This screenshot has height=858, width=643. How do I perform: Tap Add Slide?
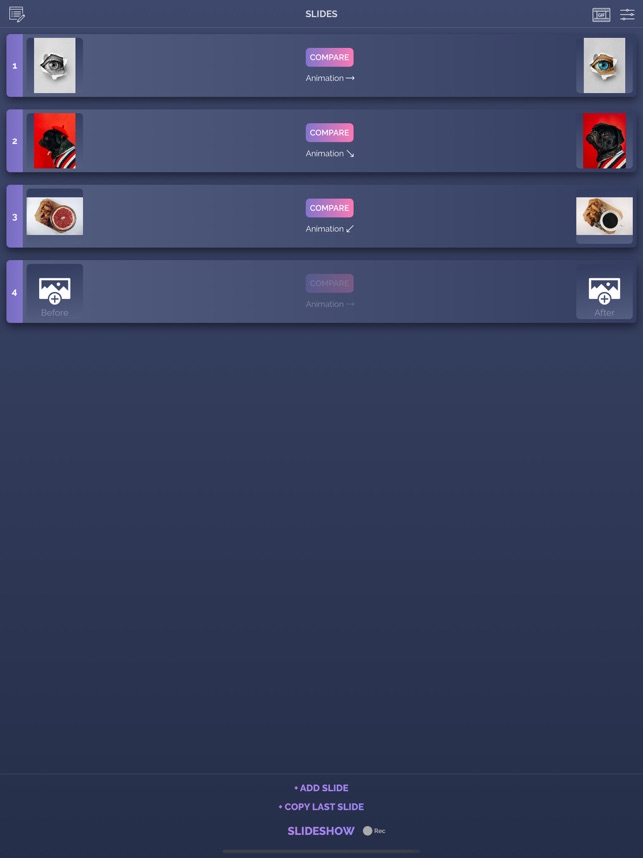[321, 788]
